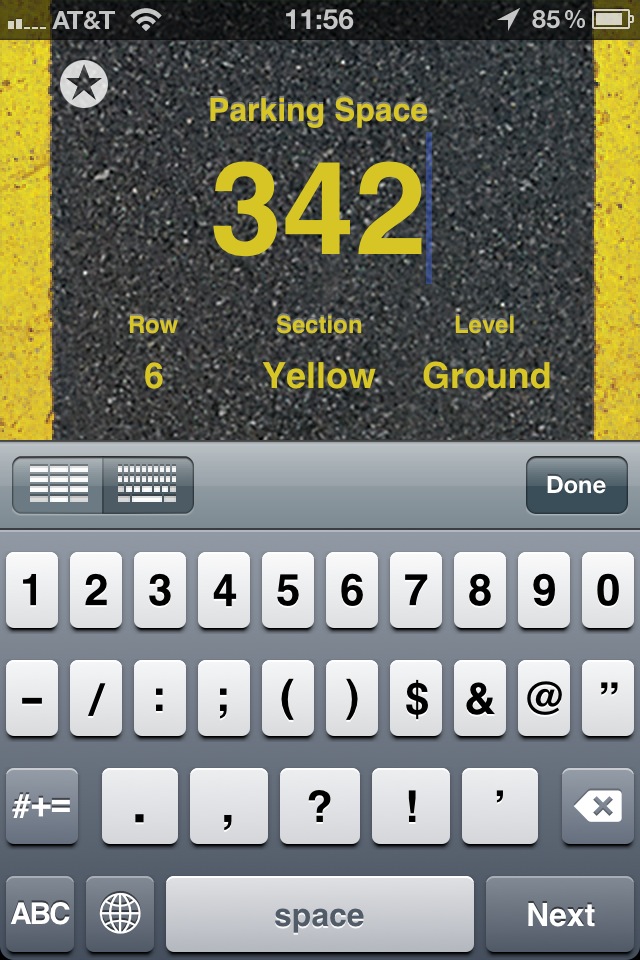Show more symbols with the #+= key
Viewport: 640px width, 960px height.
coord(41,806)
